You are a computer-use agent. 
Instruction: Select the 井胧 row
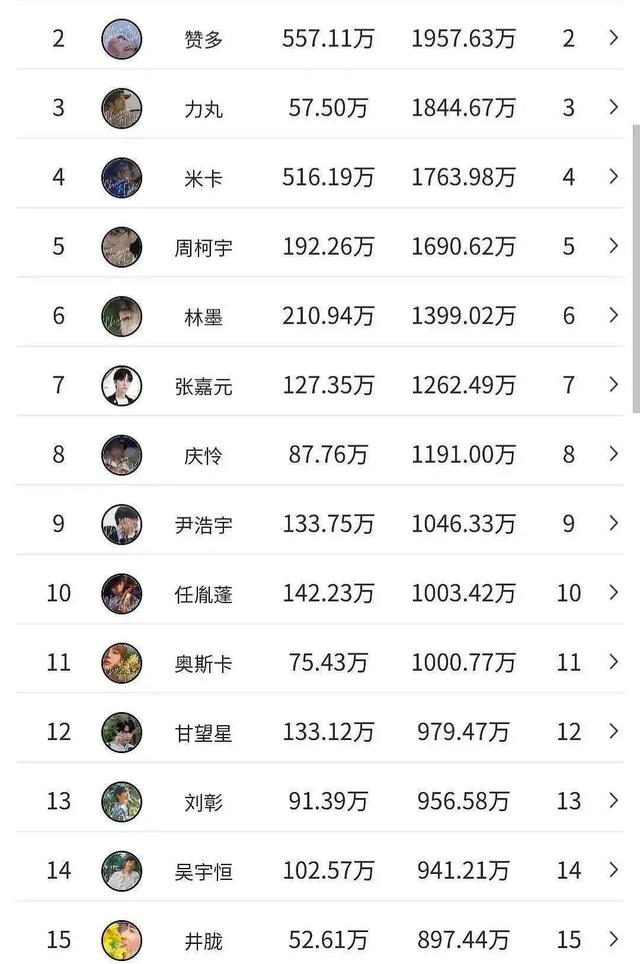coord(320,940)
